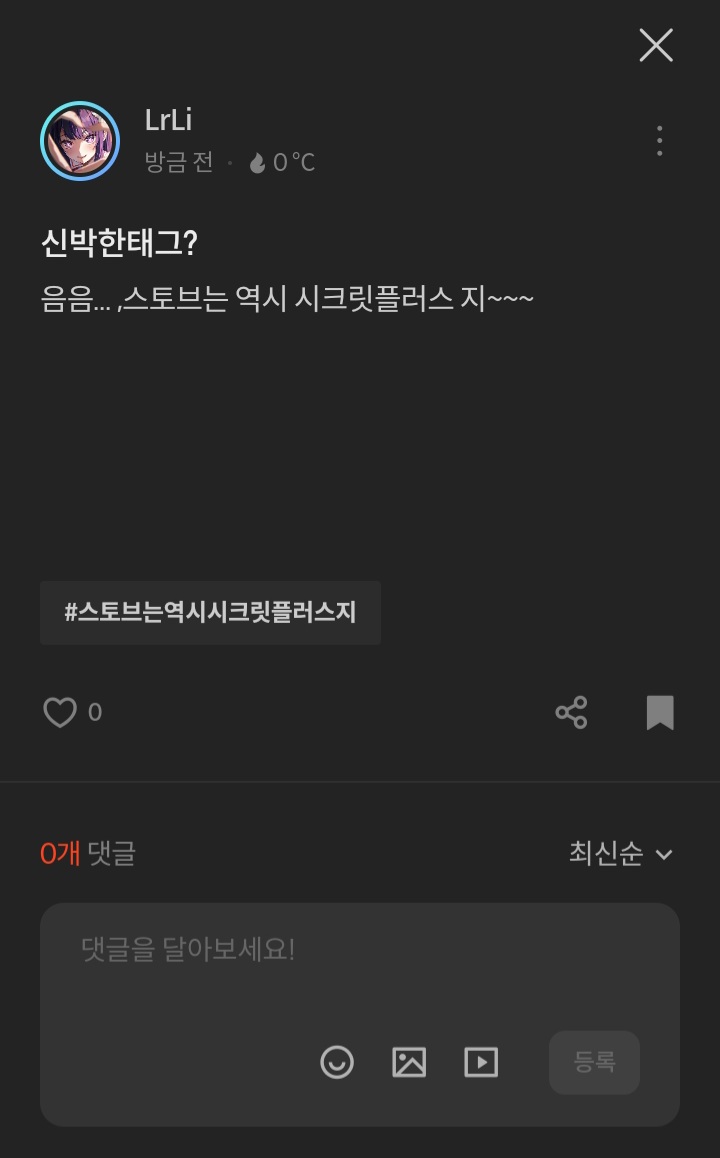Image resolution: width=720 pixels, height=1158 pixels.
Task: Bookmark this post
Action: pos(659,713)
